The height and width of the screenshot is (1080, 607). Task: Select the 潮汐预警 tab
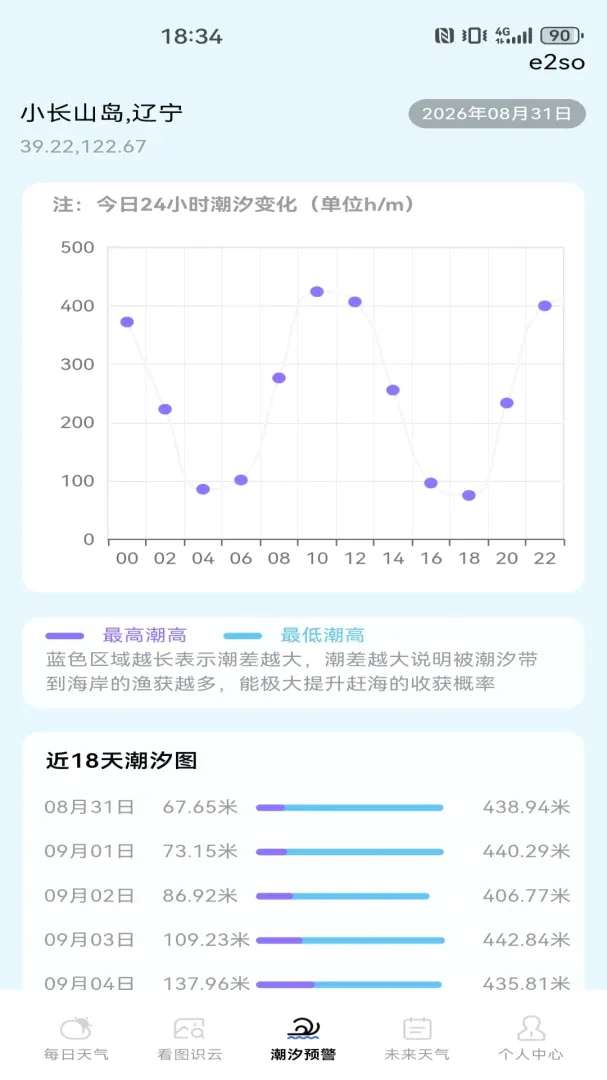coord(303,1038)
